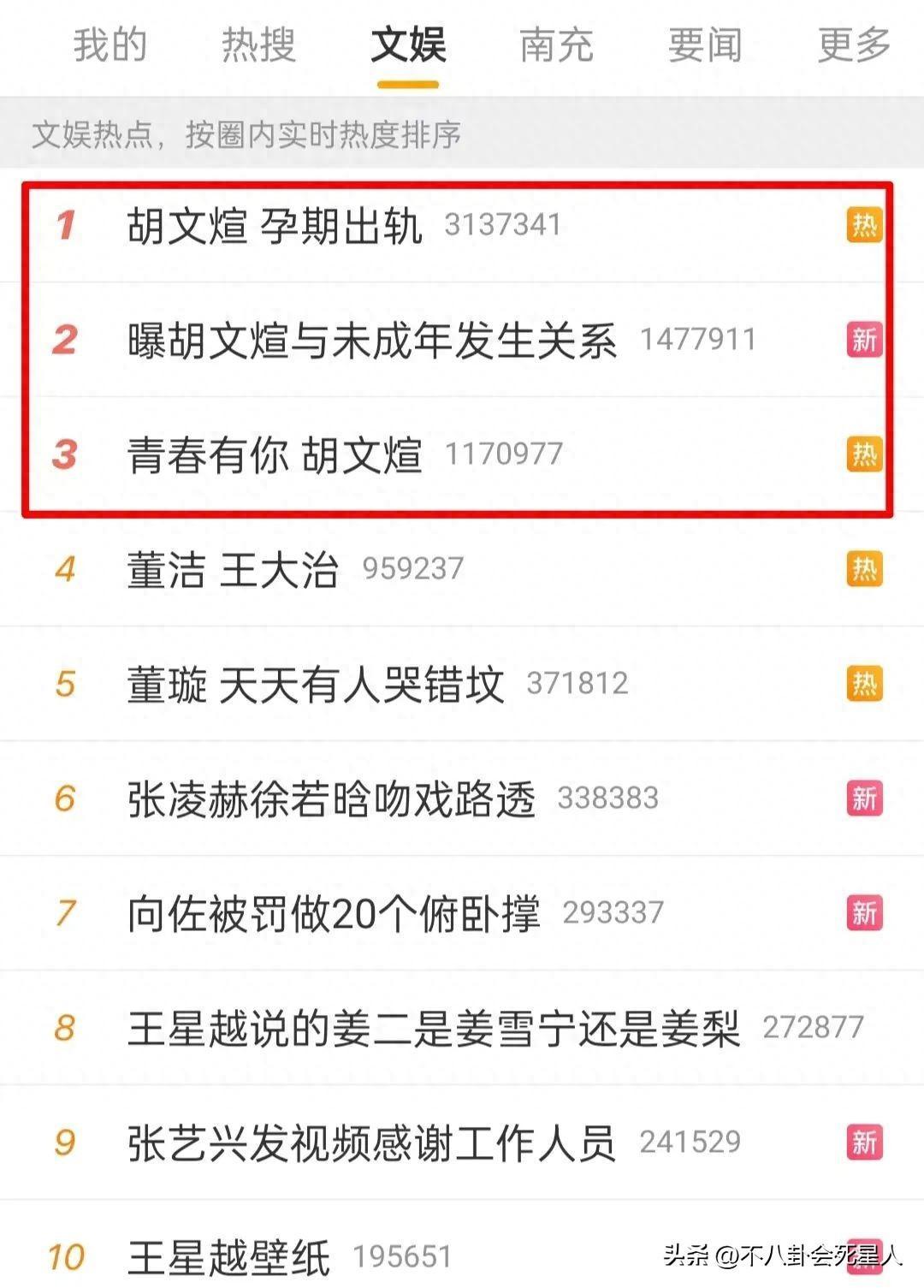The height and width of the screenshot is (1288, 924).
Task: Select the 文娱 tab
Action: click(408, 45)
